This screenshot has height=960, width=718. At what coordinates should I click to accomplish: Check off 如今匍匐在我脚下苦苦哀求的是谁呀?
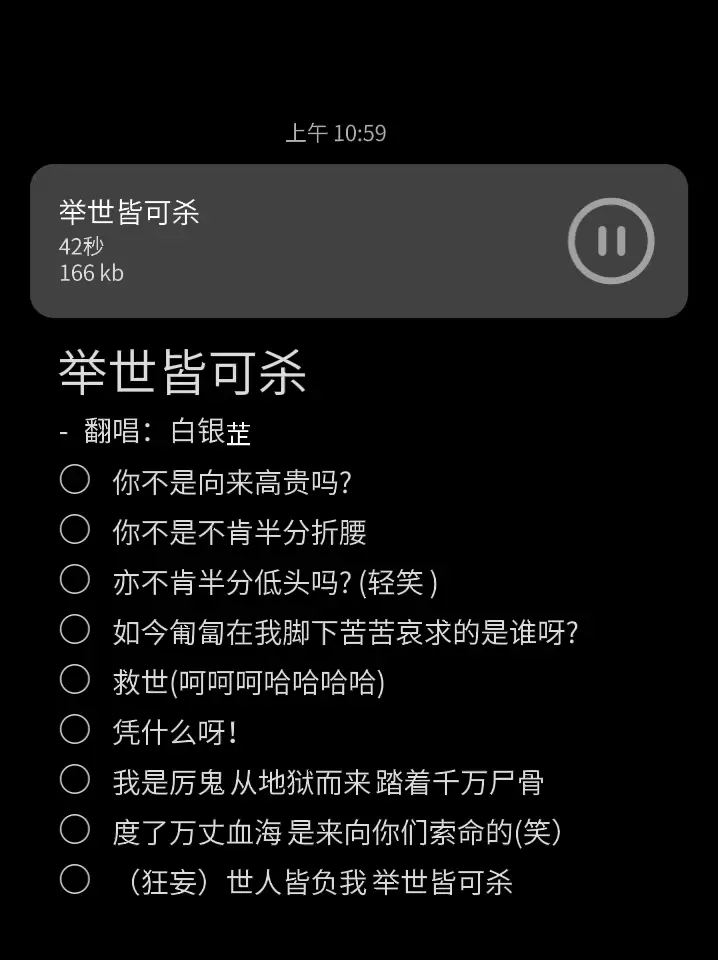(x=75, y=629)
